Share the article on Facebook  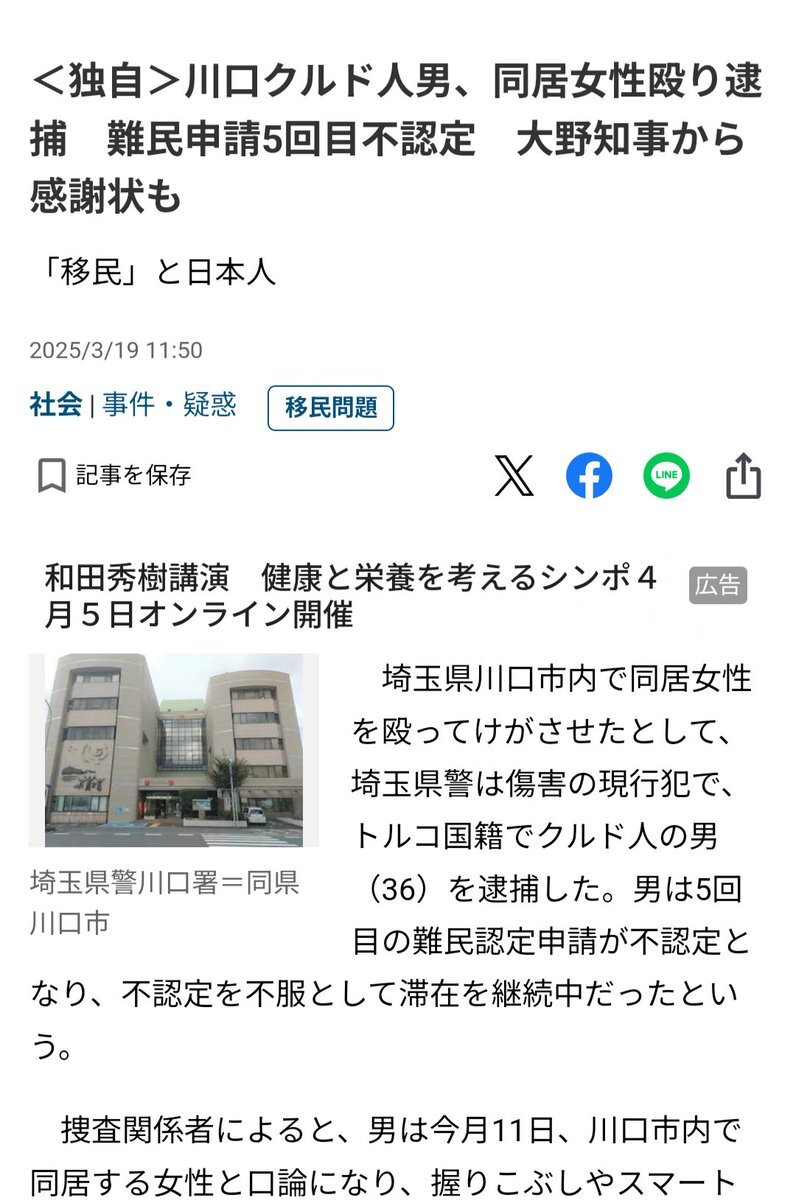(589, 476)
